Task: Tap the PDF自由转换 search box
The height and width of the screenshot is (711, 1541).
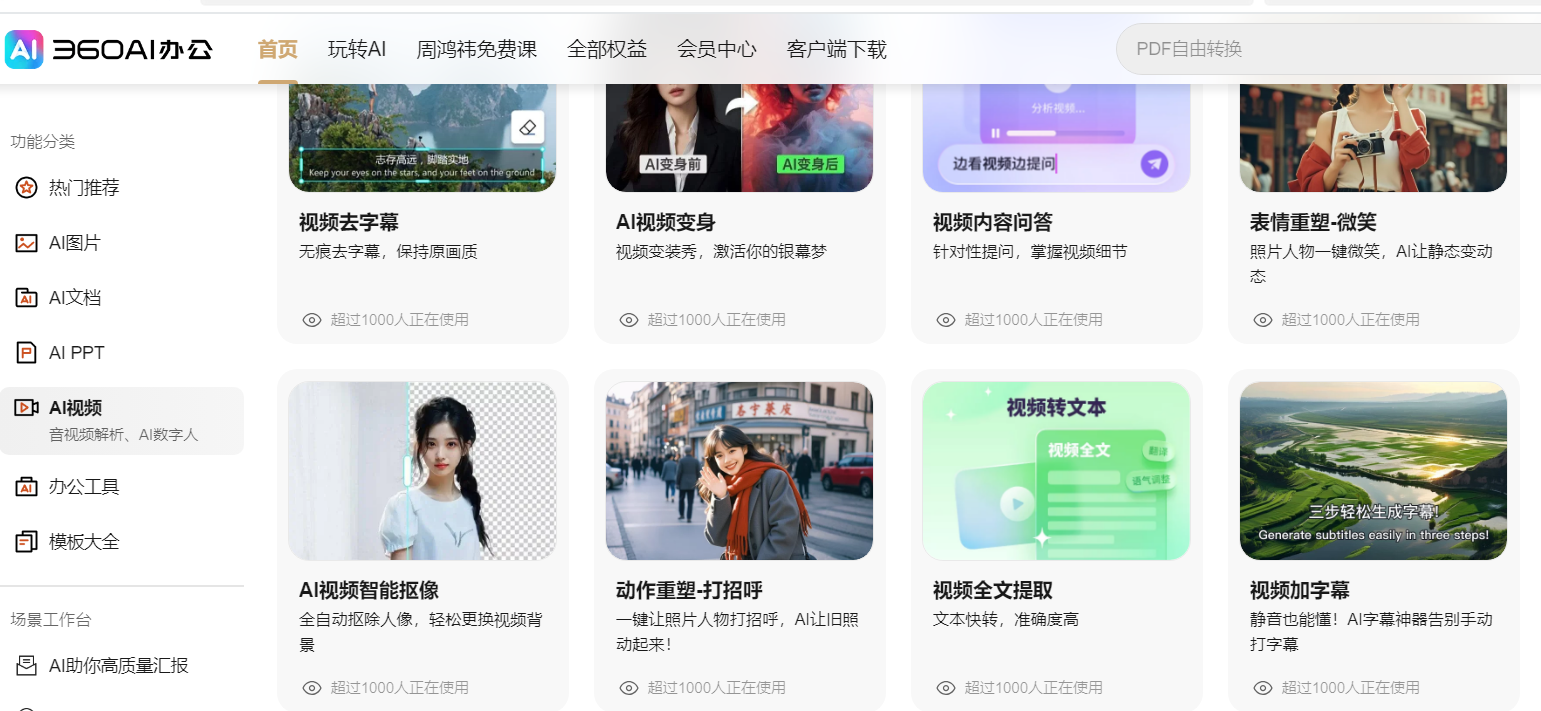Action: [1320, 49]
